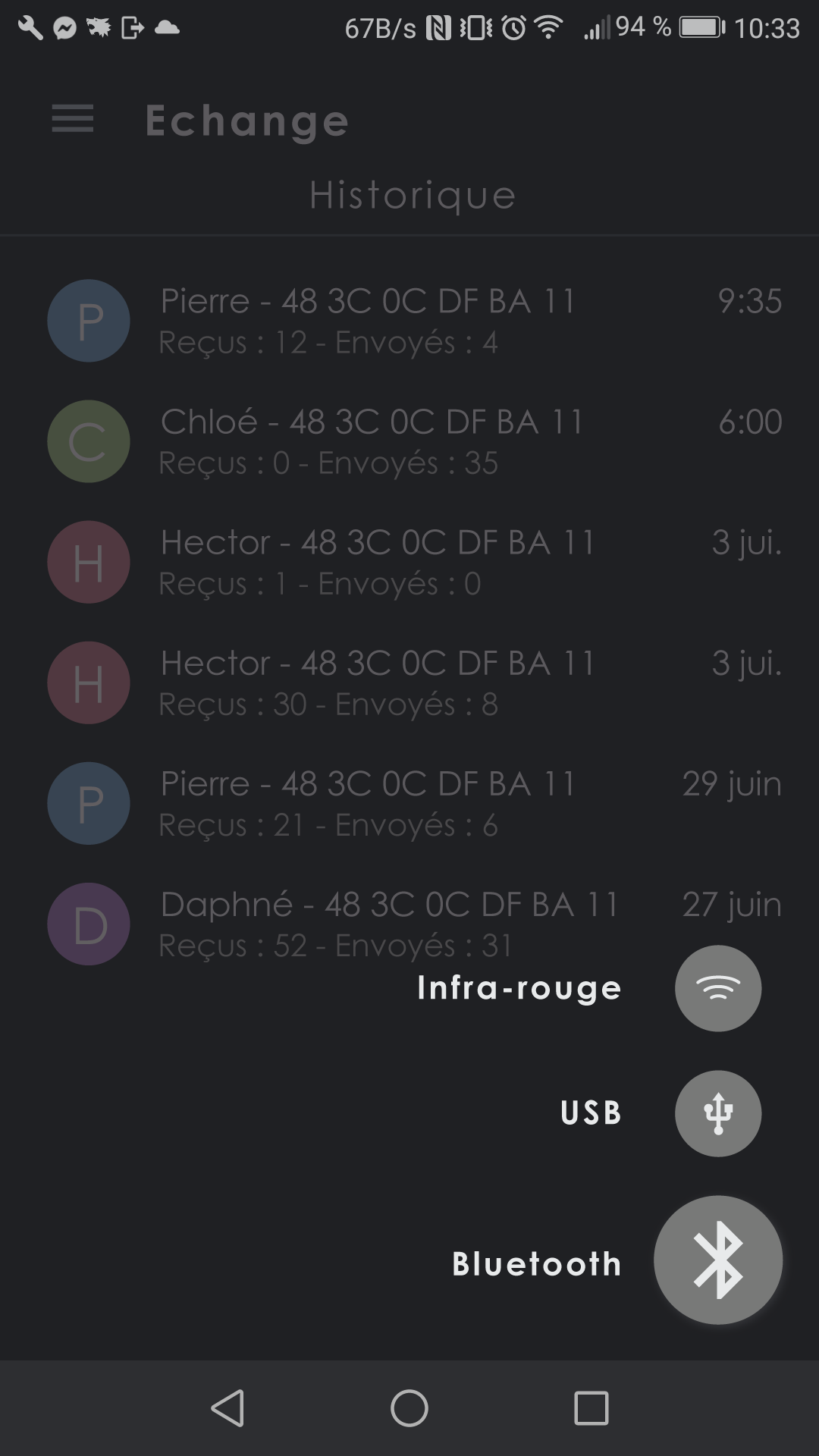This screenshot has height=1456, width=819.
Task: Select the Infra-rouge exchange button
Action: (x=718, y=988)
